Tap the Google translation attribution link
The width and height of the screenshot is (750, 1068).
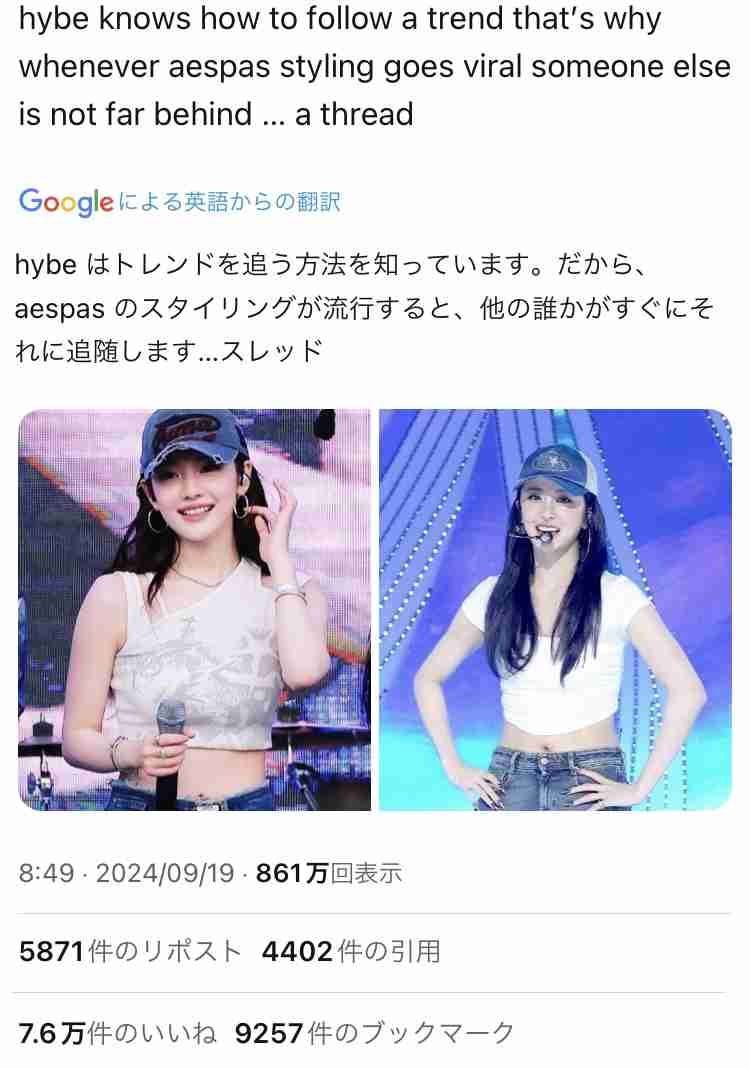pyautogui.click(x=180, y=202)
